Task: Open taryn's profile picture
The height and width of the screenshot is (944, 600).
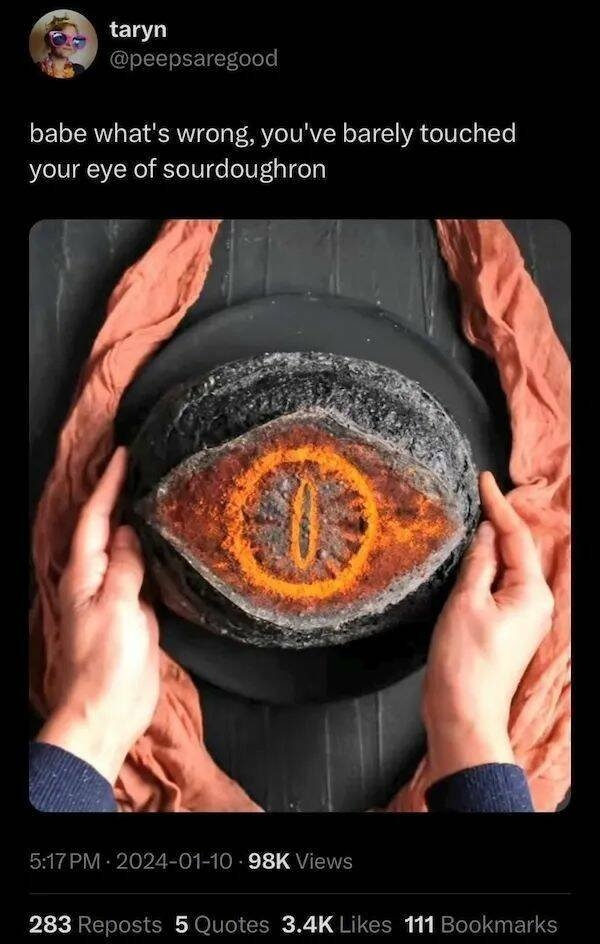Action: 63,44
